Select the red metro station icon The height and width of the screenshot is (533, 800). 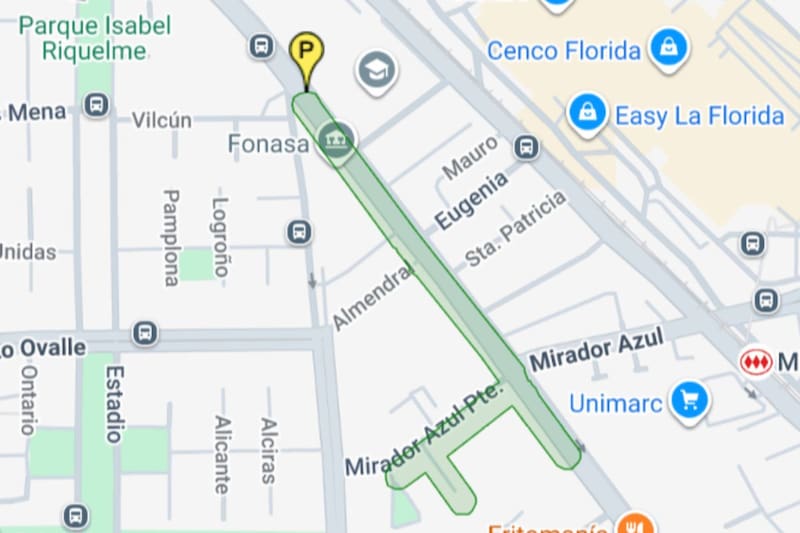click(x=756, y=362)
